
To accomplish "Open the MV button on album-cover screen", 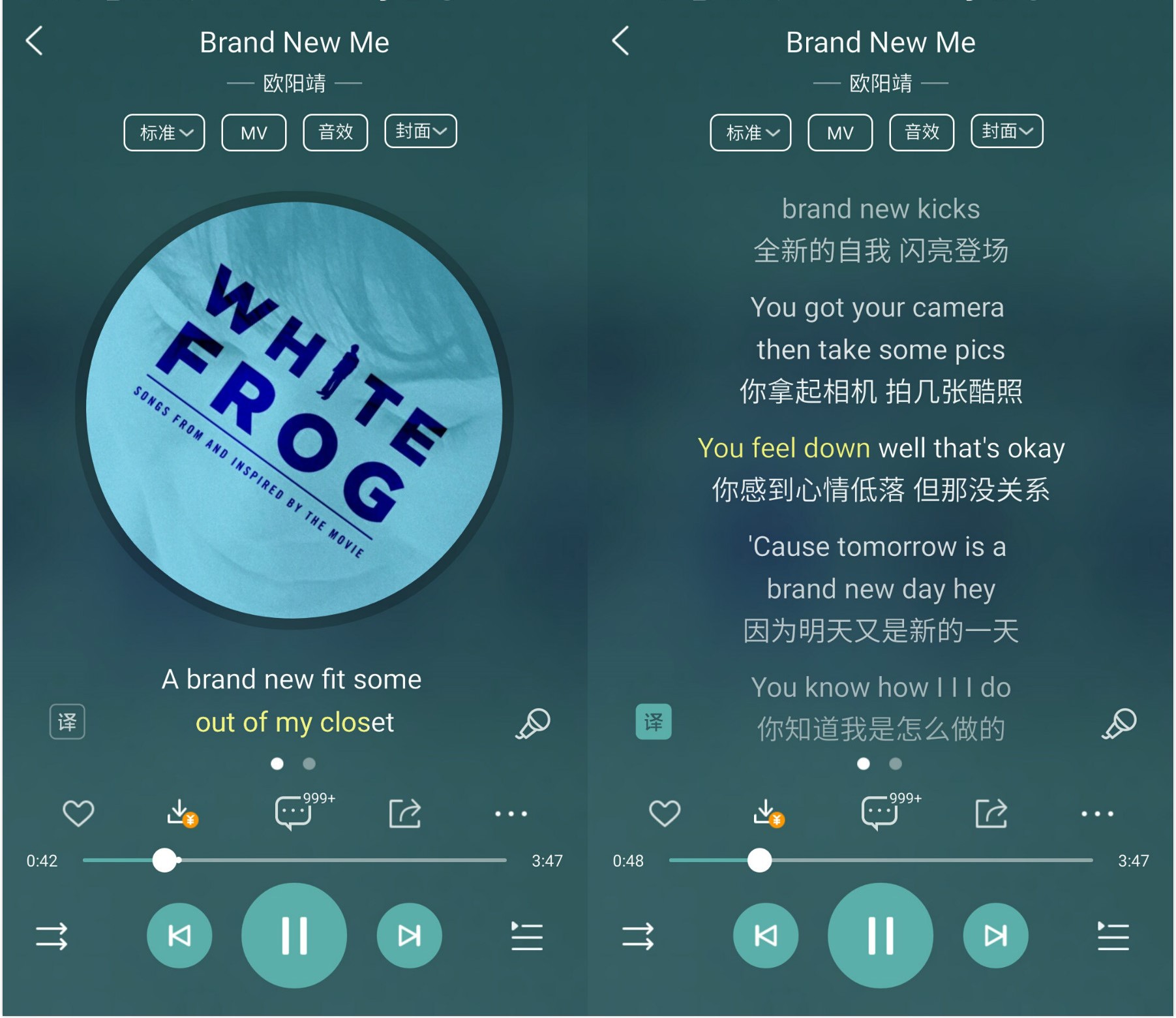I will tap(254, 132).
